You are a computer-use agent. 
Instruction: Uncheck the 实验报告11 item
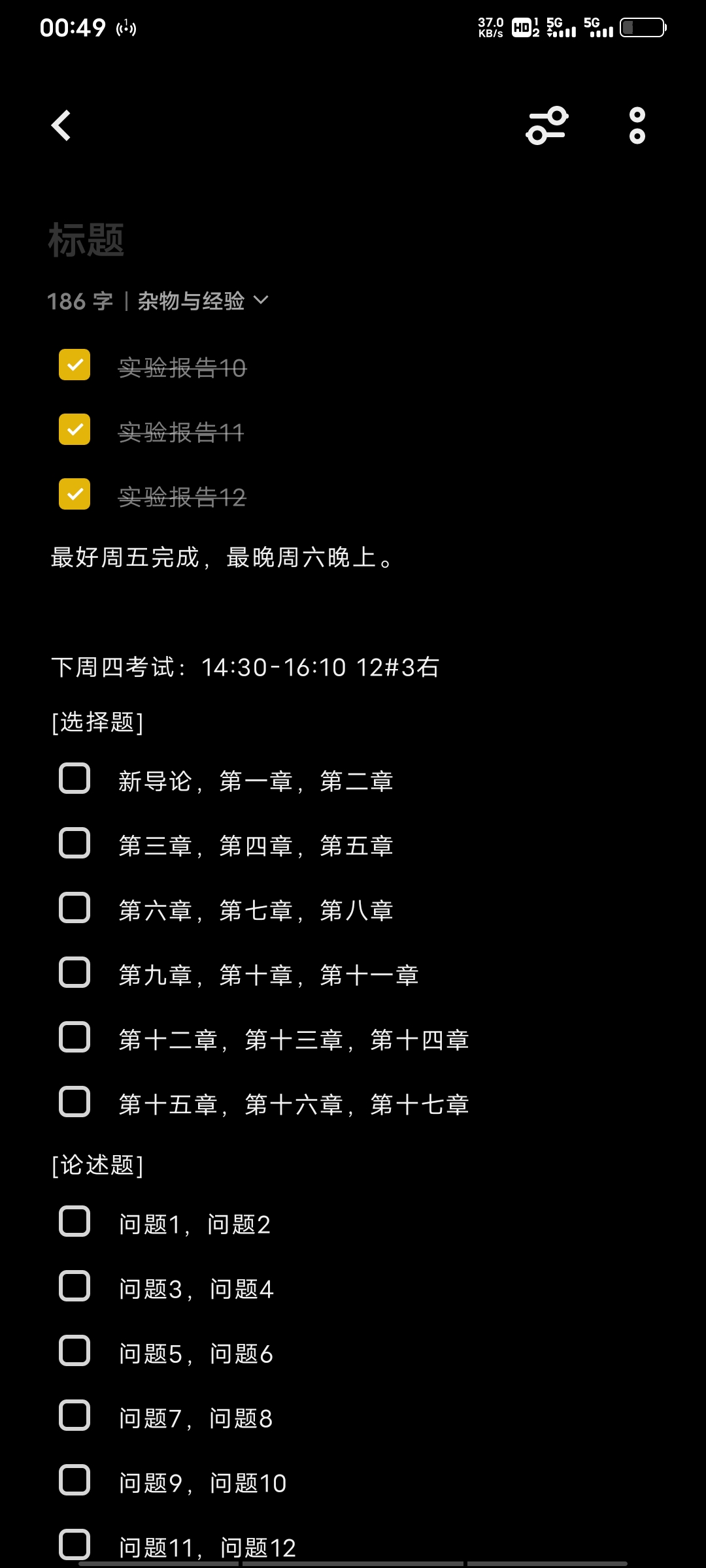[x=75, y=430]
